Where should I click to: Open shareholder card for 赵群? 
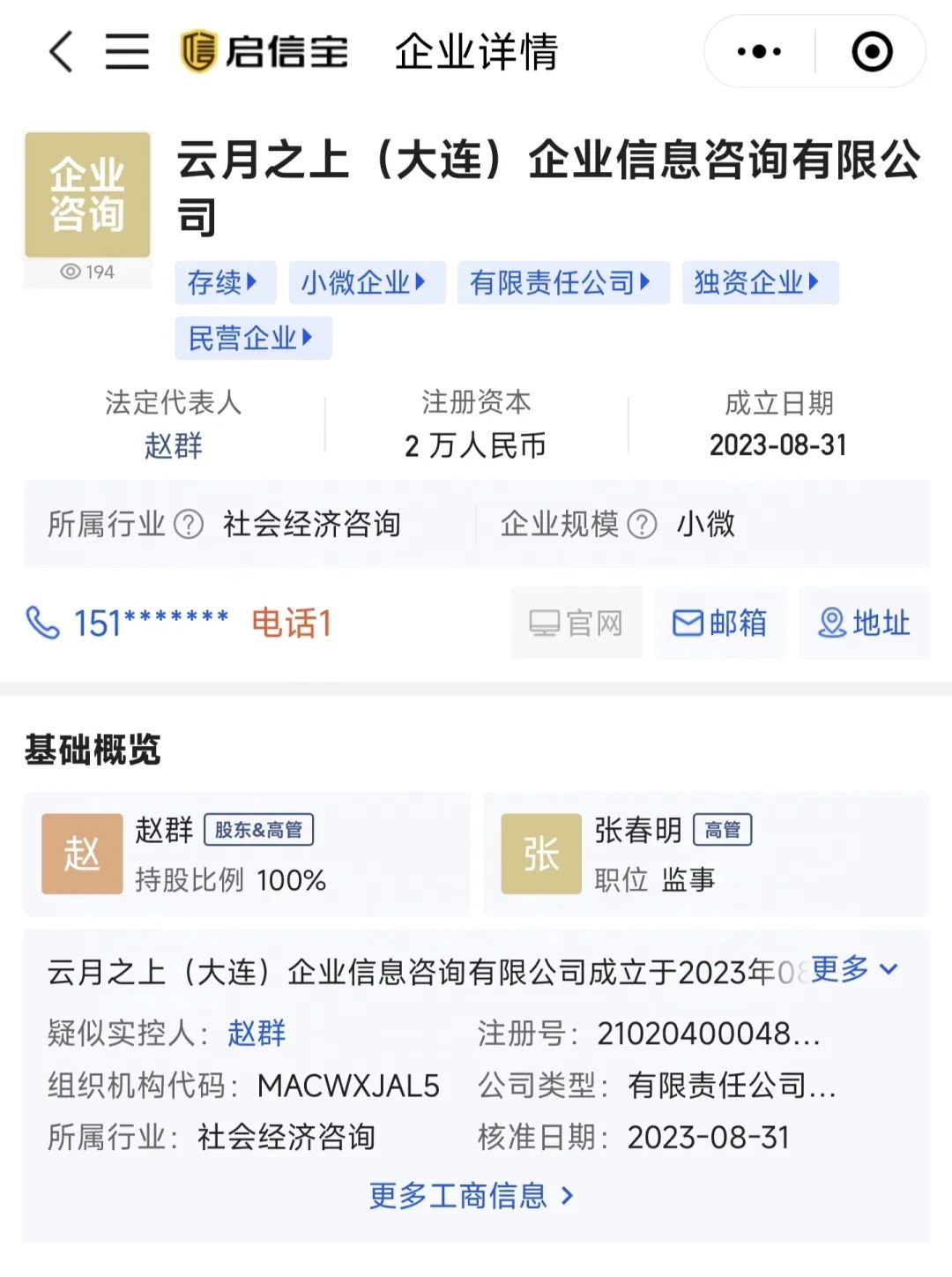(x=247, y=854)
